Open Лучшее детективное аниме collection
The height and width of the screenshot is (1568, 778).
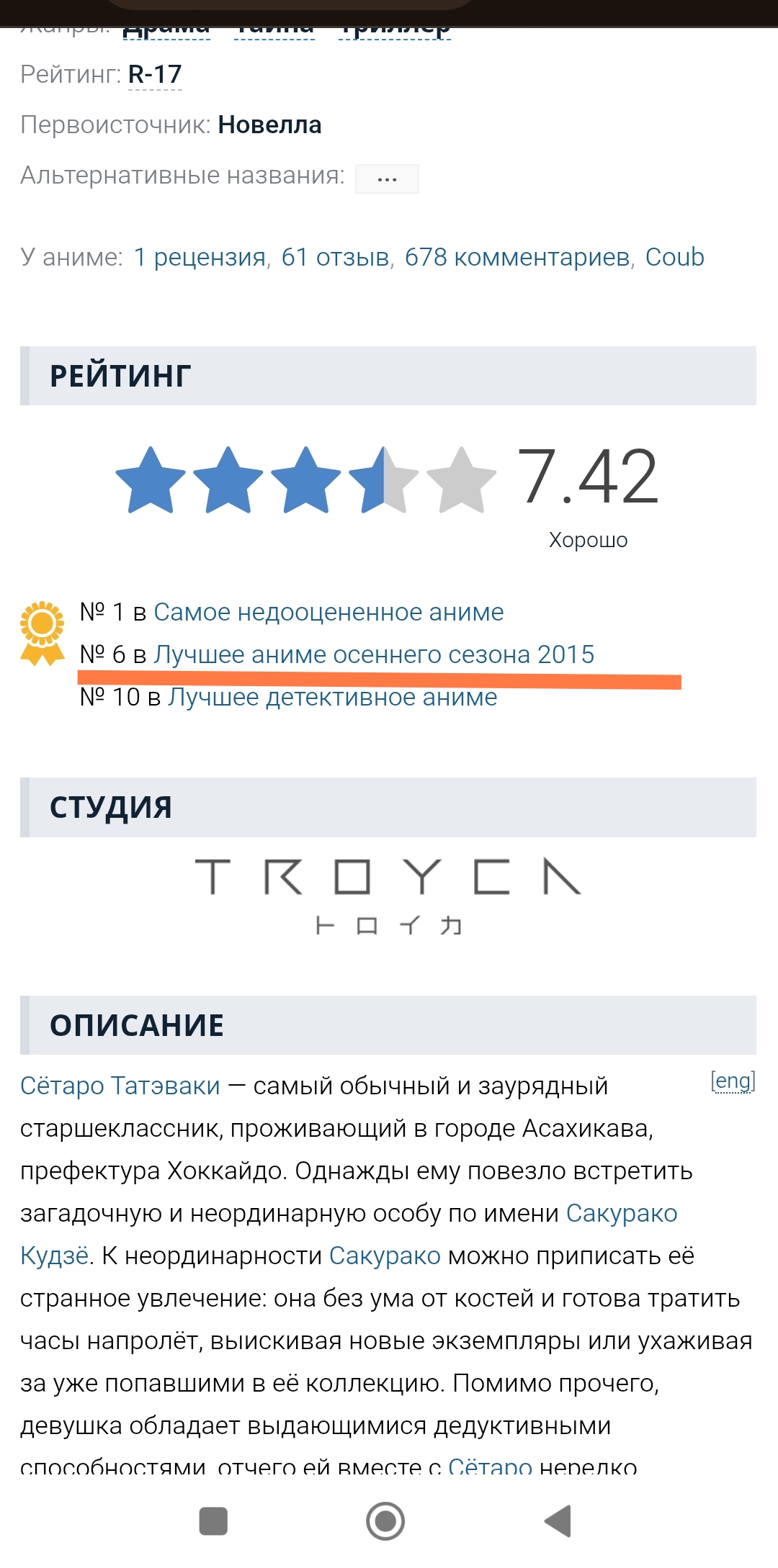[332, 697]
